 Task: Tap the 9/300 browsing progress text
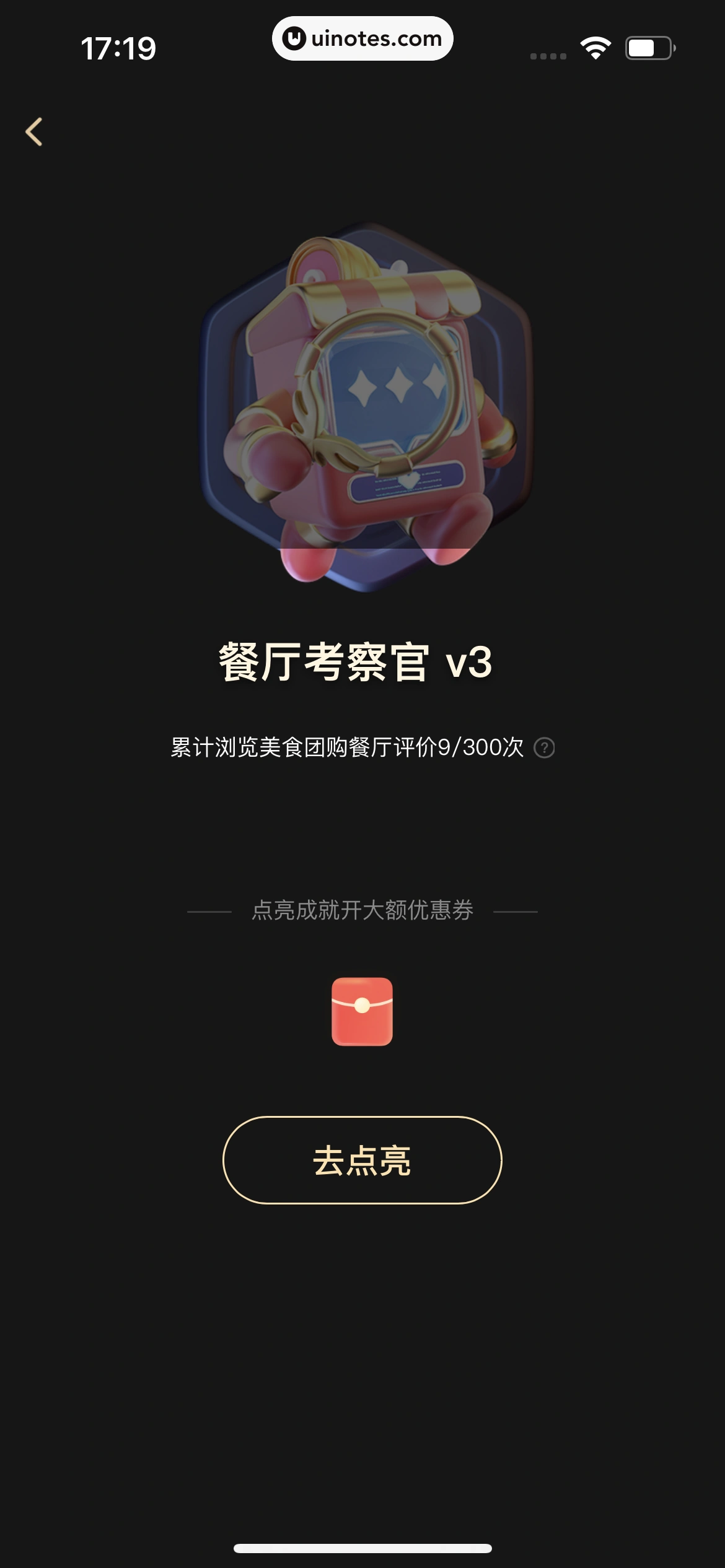pyautogui.click(x=347, y=747)
